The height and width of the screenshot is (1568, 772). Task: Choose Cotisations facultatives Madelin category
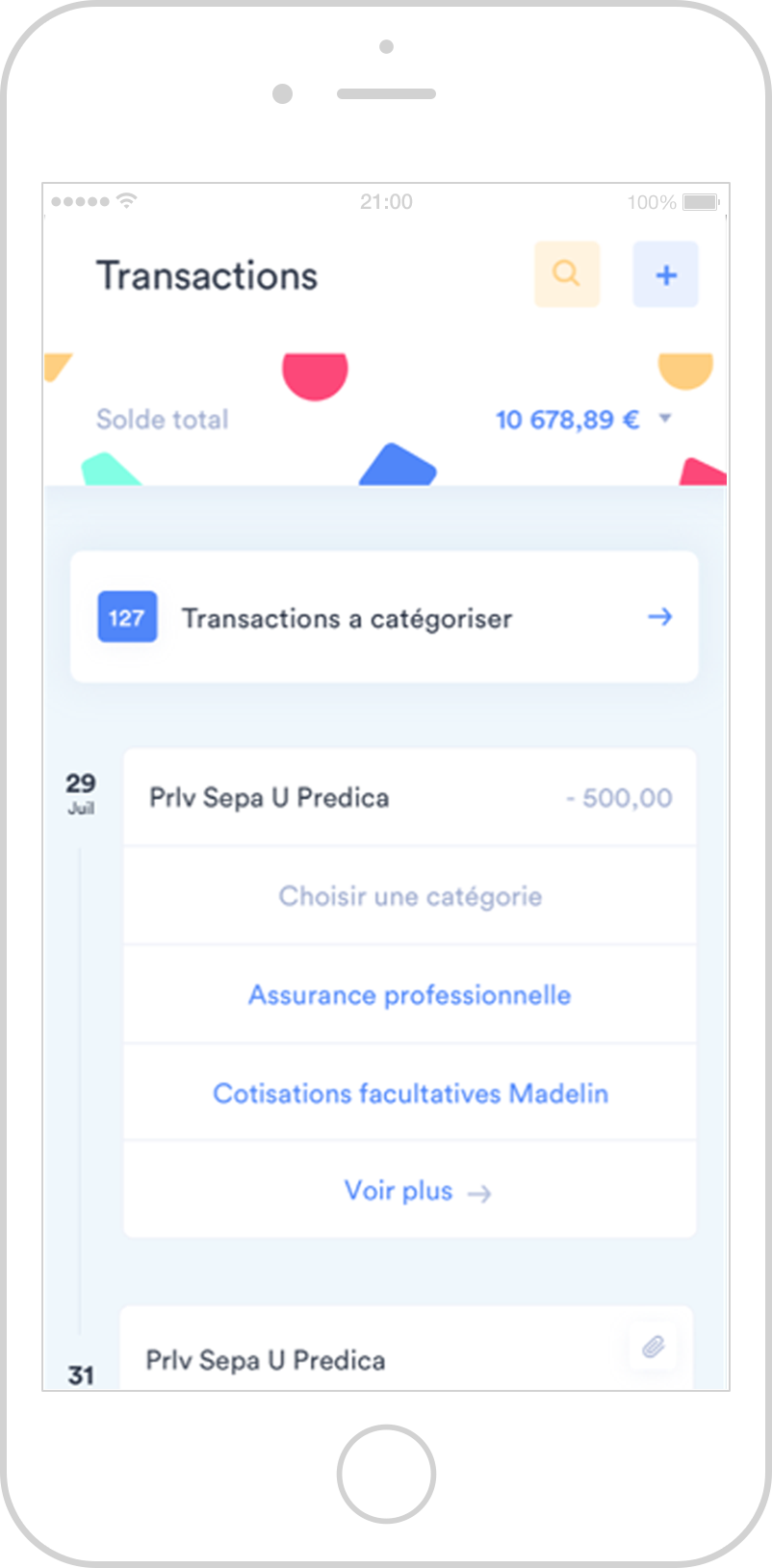(410, 1093)
